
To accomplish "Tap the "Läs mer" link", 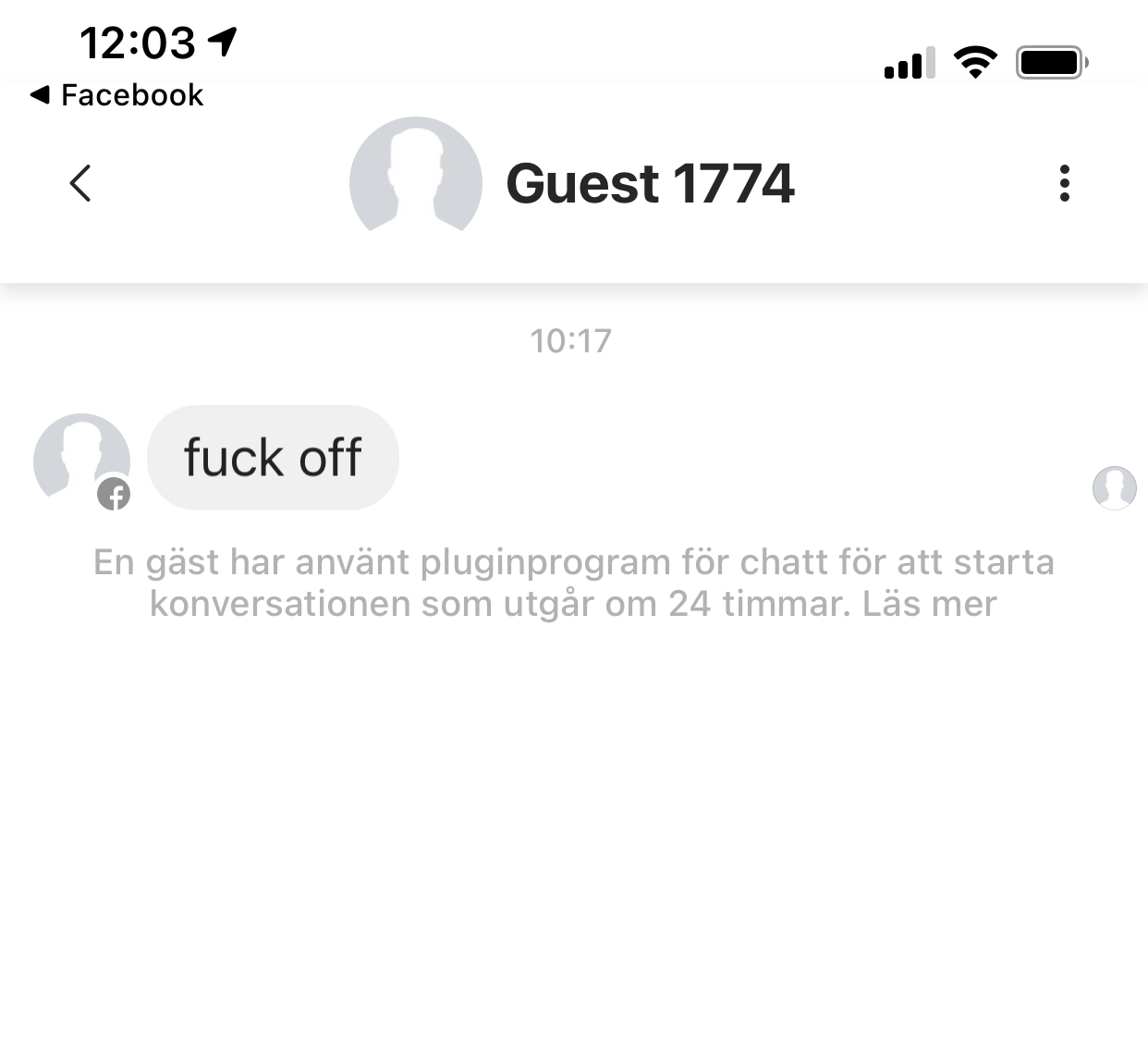I will [x=929, y=604].
